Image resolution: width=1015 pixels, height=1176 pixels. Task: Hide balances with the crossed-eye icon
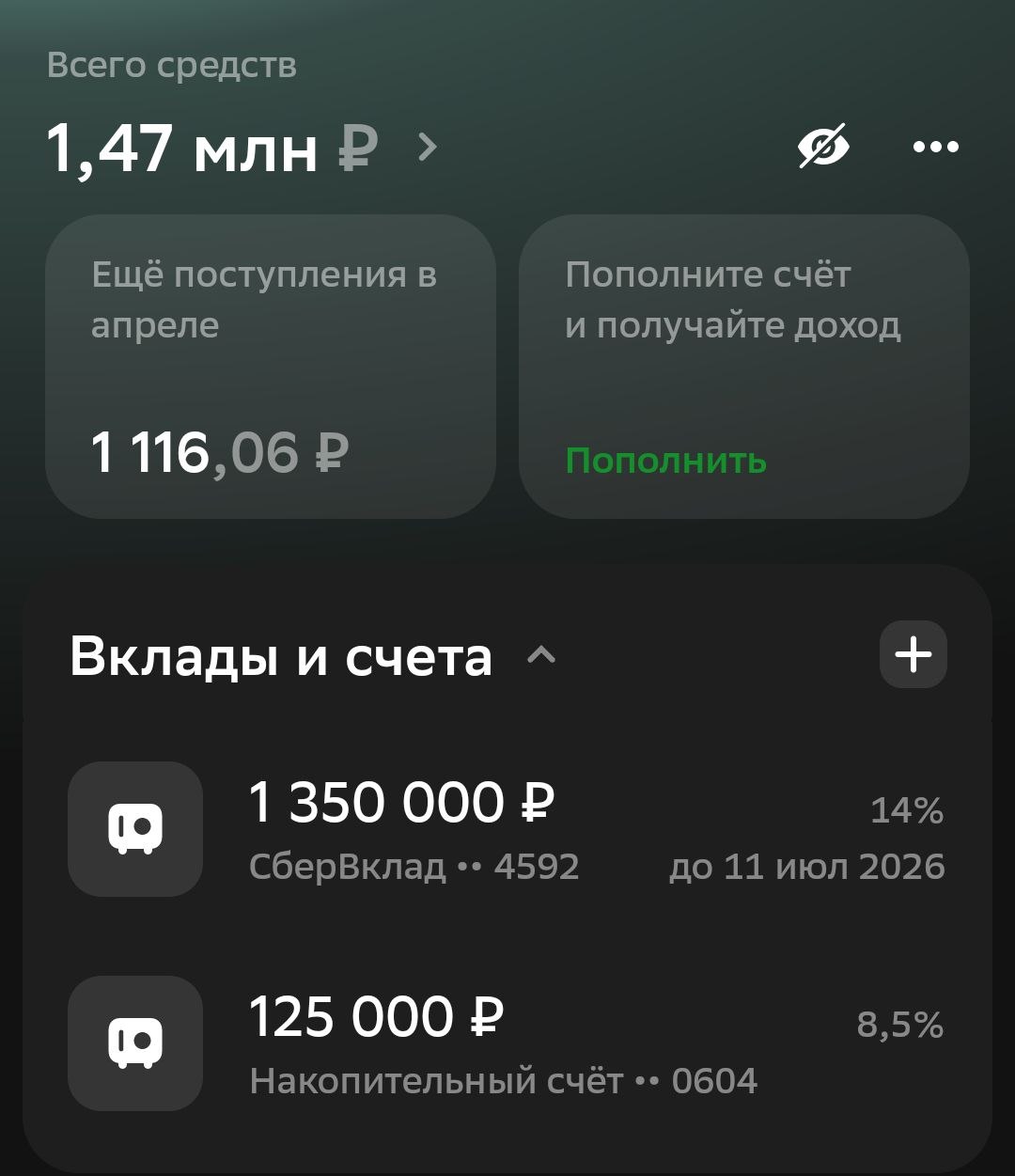824,147
